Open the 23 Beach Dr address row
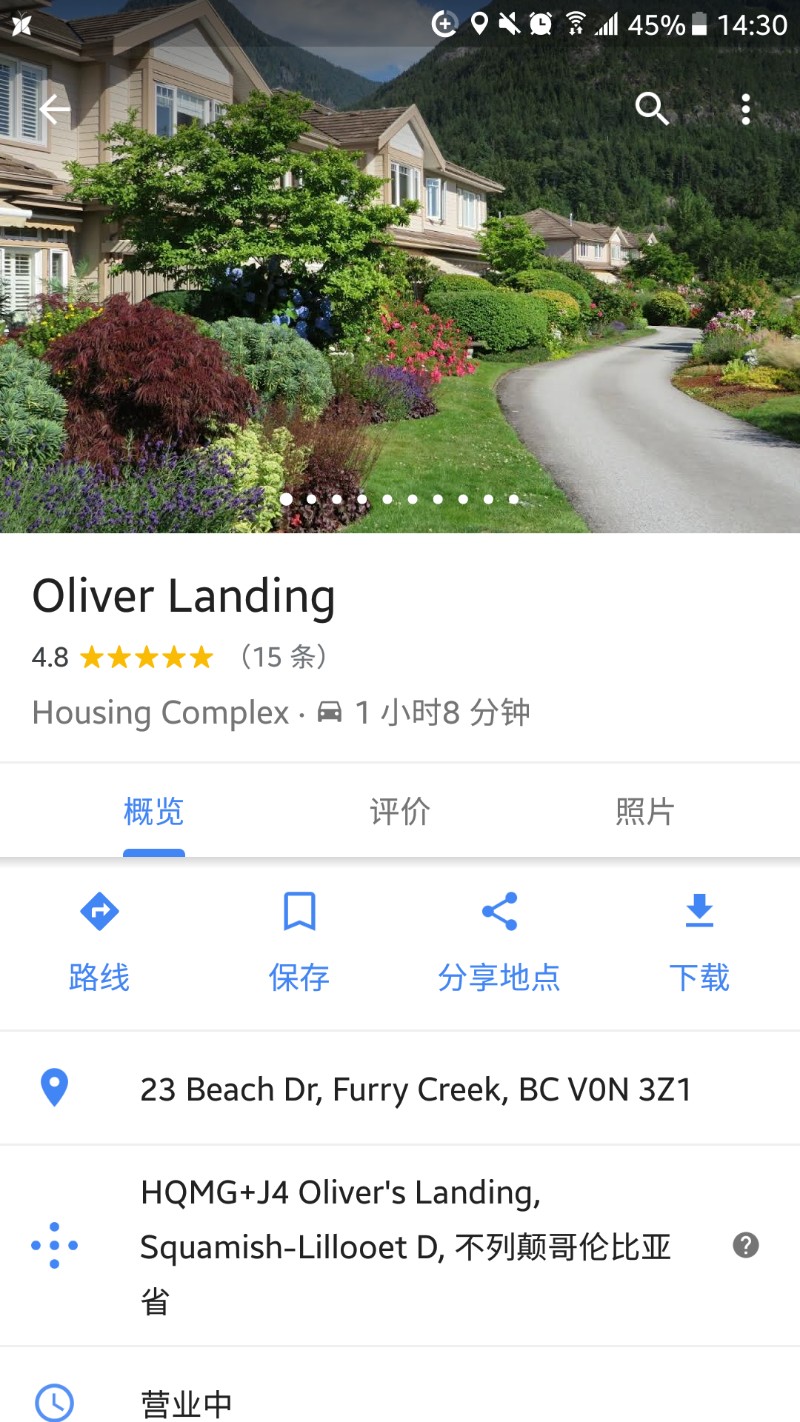Viewport: 800px width, 1422px height. tap(400, 1088)
